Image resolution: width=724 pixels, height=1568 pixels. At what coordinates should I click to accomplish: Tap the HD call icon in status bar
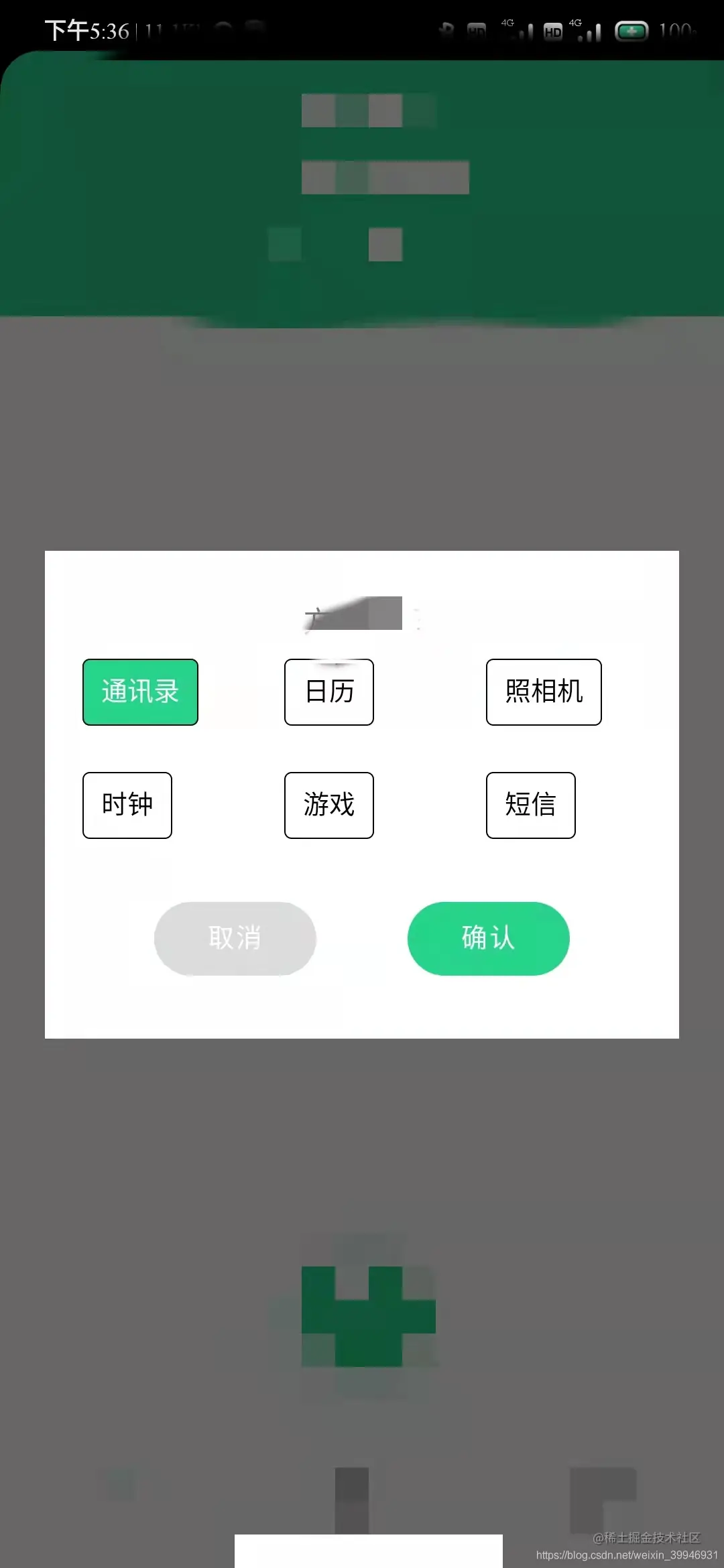click(476, 31)
